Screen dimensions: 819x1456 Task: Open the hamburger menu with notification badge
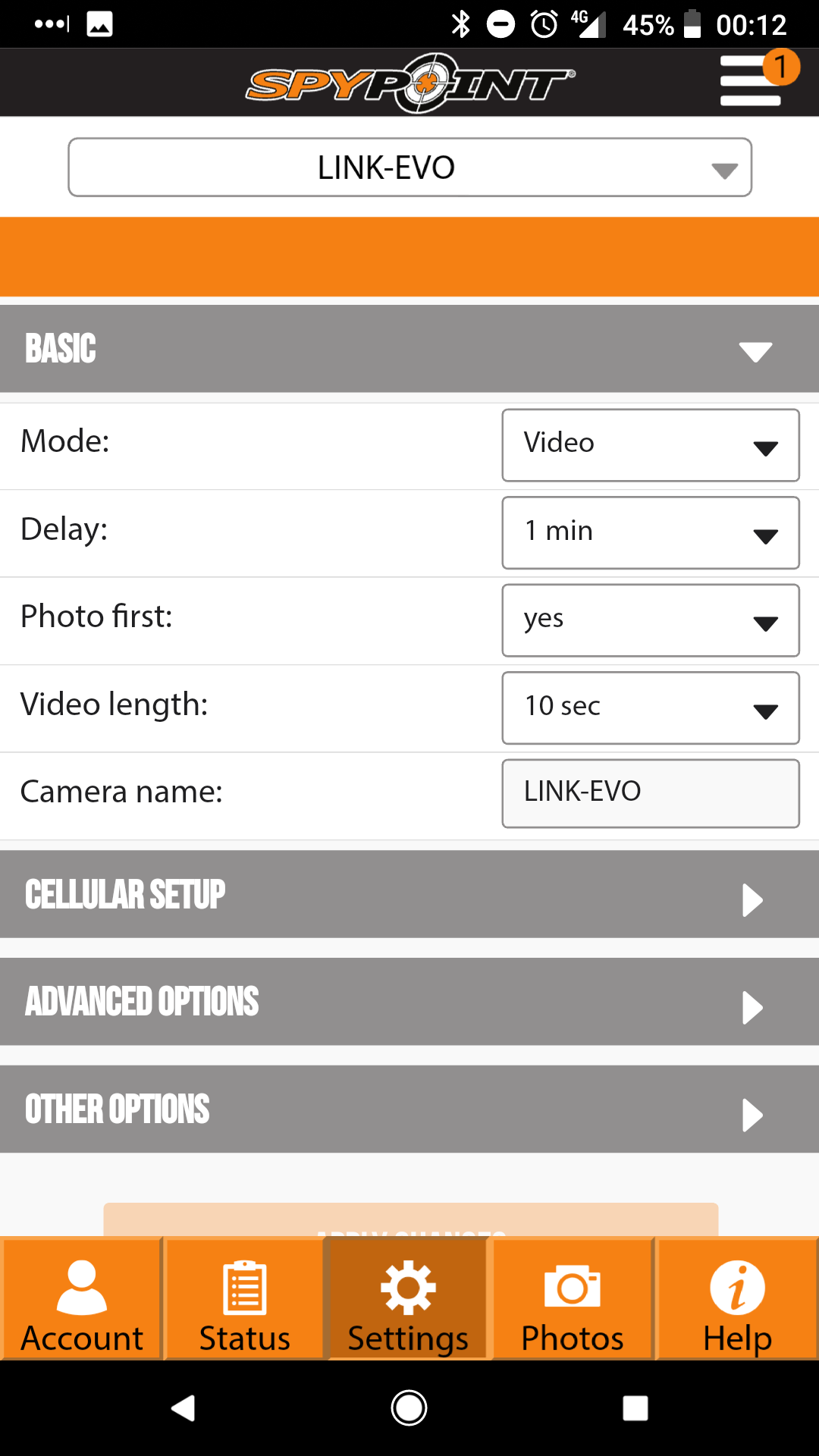point(751,80)
